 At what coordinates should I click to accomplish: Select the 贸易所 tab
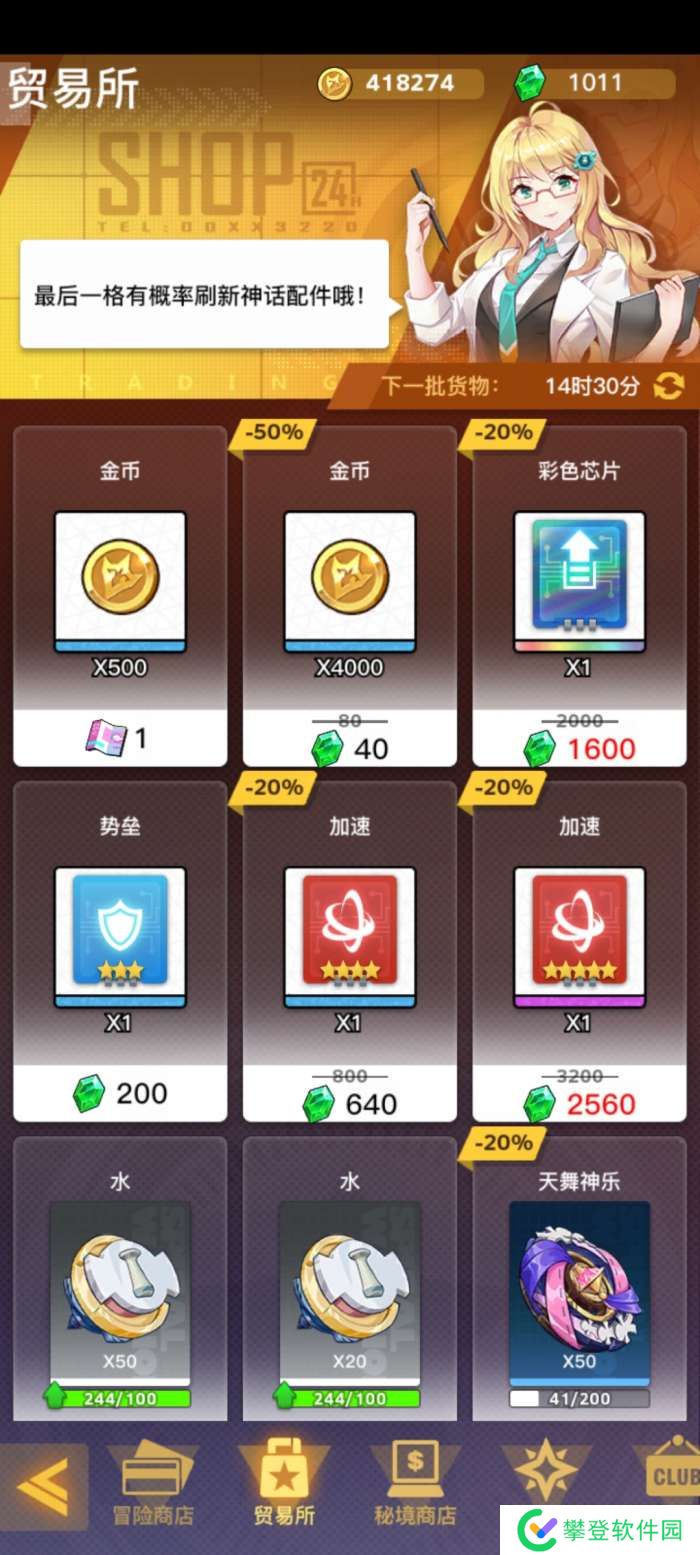284,1485
